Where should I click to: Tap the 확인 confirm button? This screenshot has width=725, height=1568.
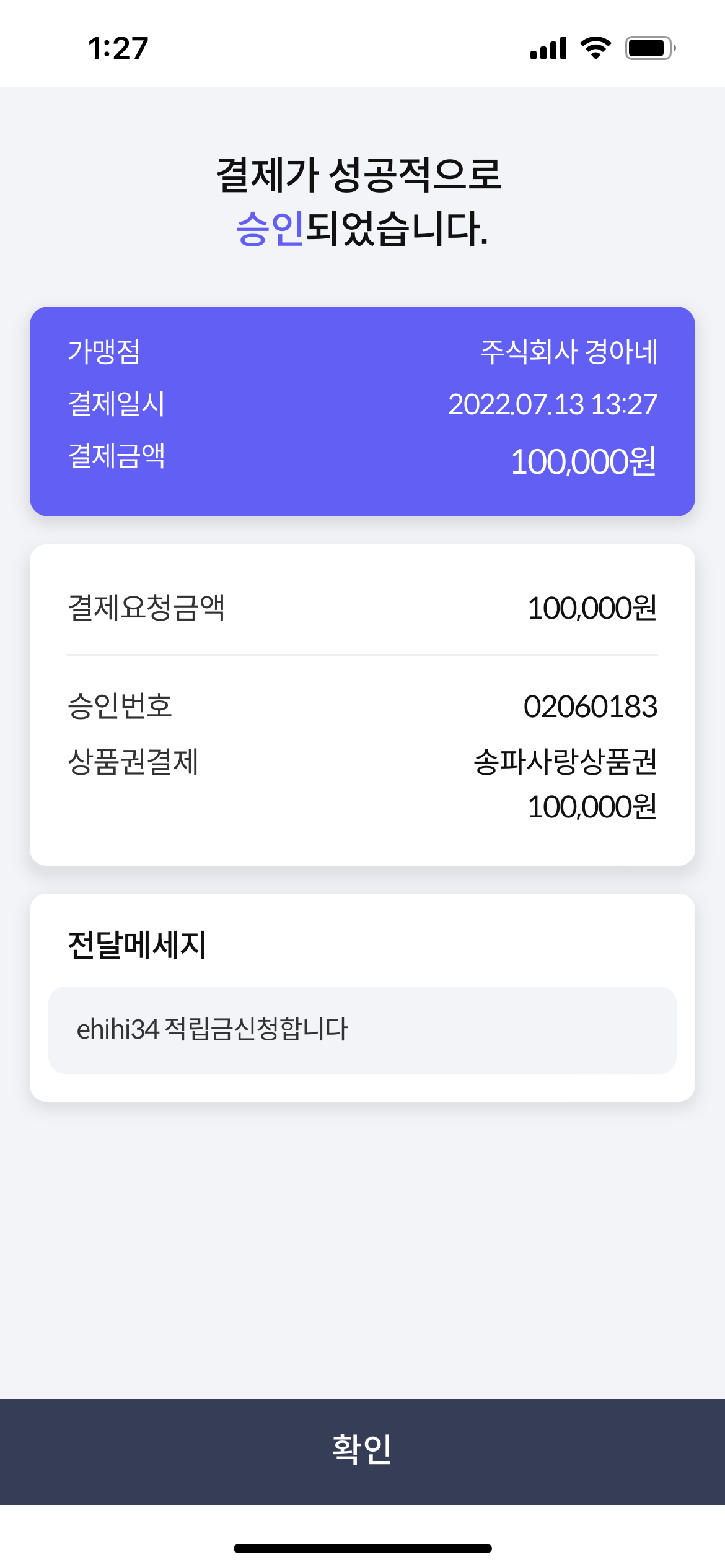click(x=362, y=1451)
